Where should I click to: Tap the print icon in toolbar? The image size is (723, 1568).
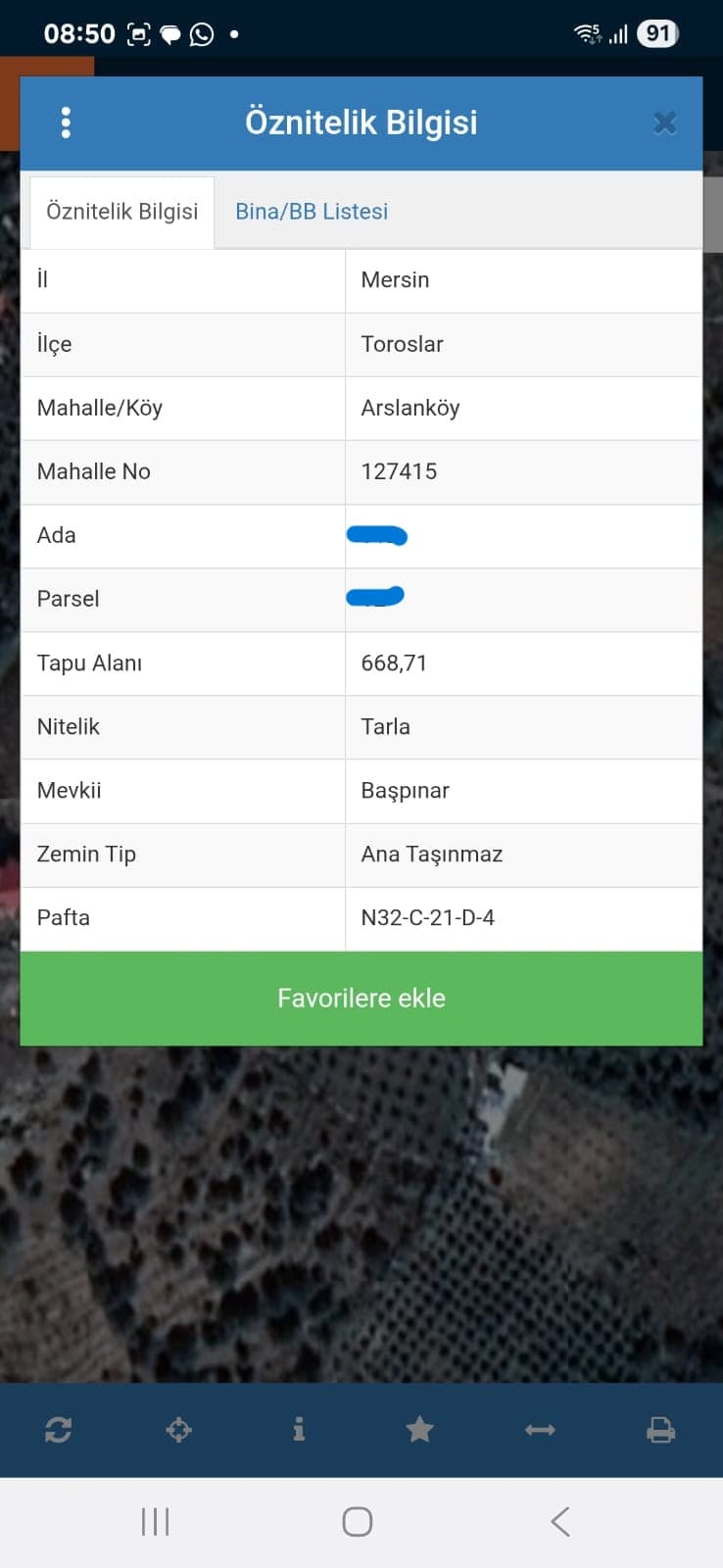(661, 1430)
